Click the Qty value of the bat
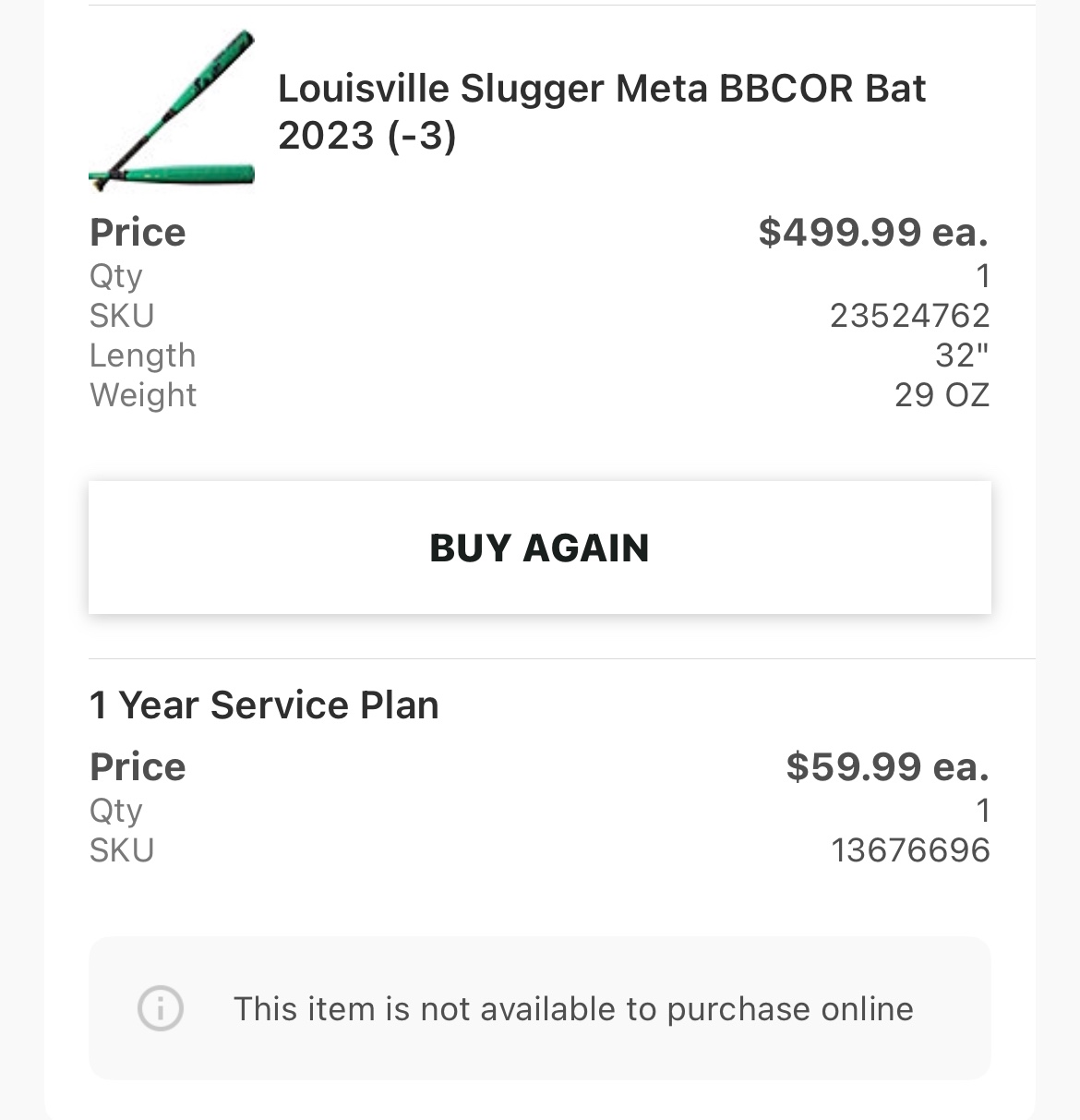This screenshot has width=1080, height=1120. [982, 275]
